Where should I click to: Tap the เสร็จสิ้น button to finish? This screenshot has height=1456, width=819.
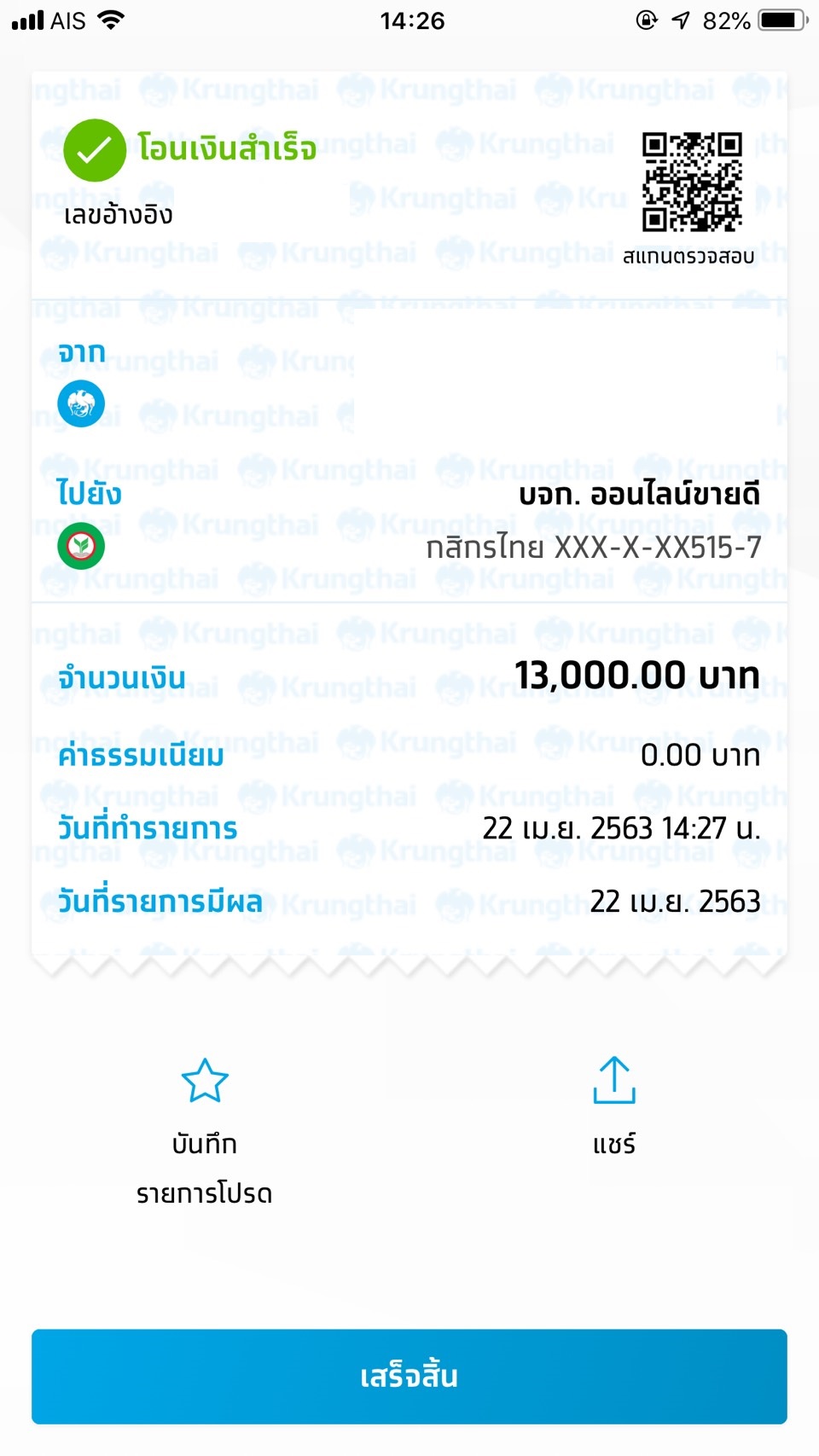click(409, 1376)
